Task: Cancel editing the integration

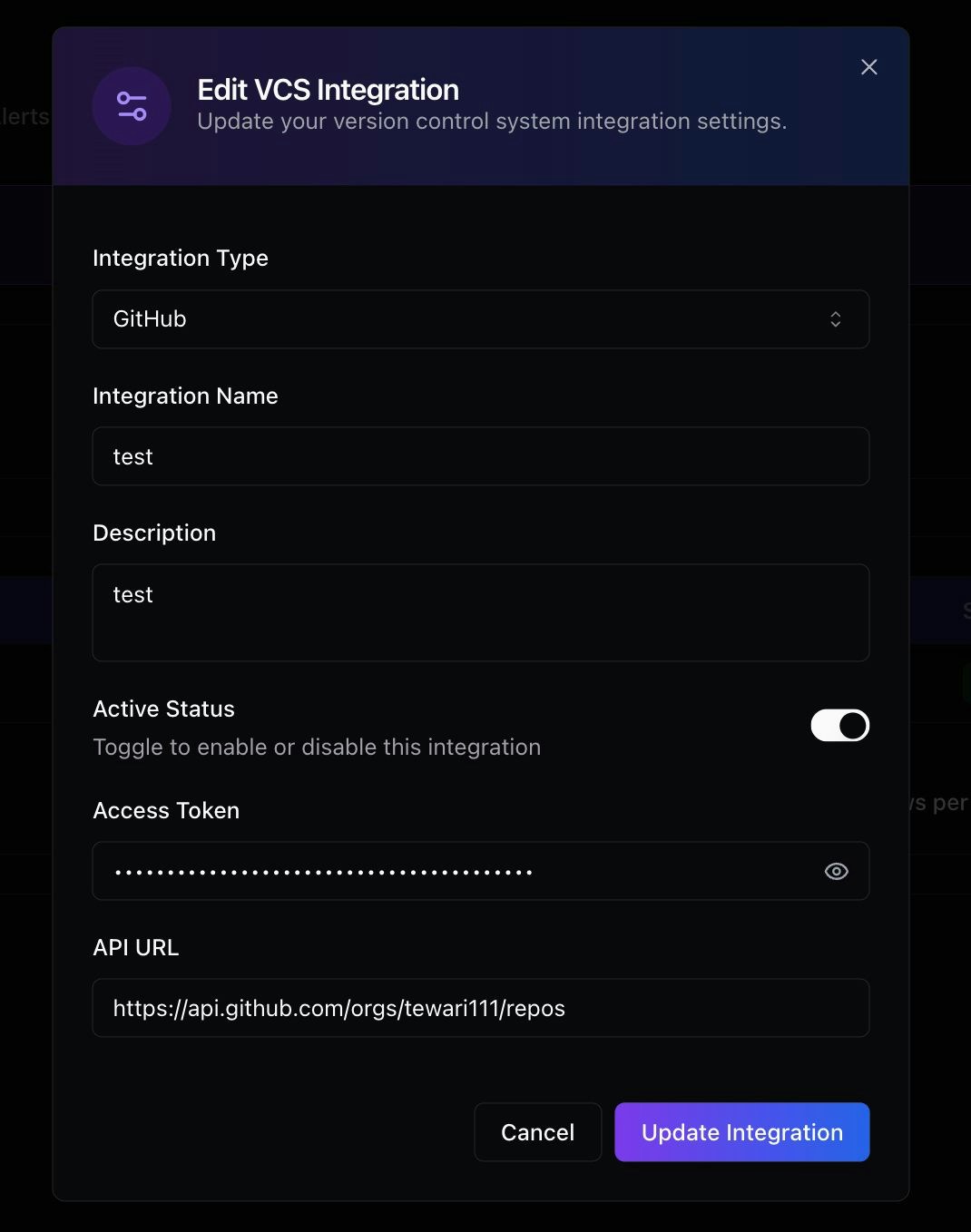Action: 537,1132
